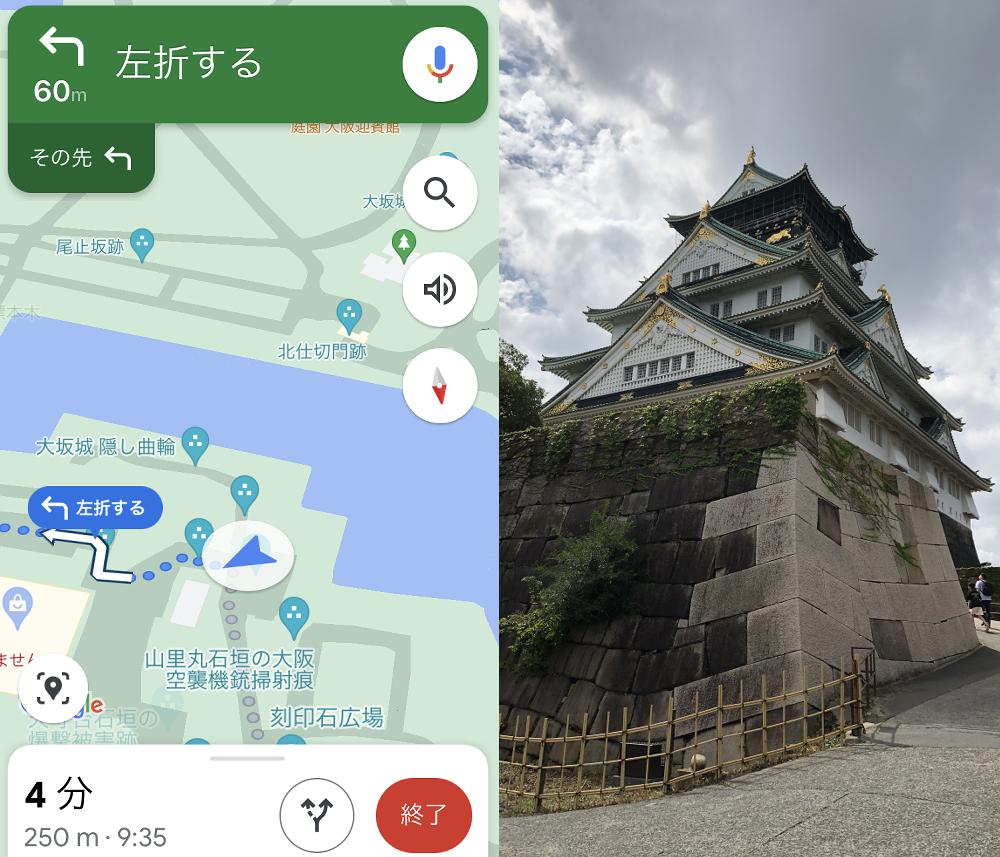Select the 北仕切門跡 map marker
1000x857 pixels.
click(x=349, y=316)
